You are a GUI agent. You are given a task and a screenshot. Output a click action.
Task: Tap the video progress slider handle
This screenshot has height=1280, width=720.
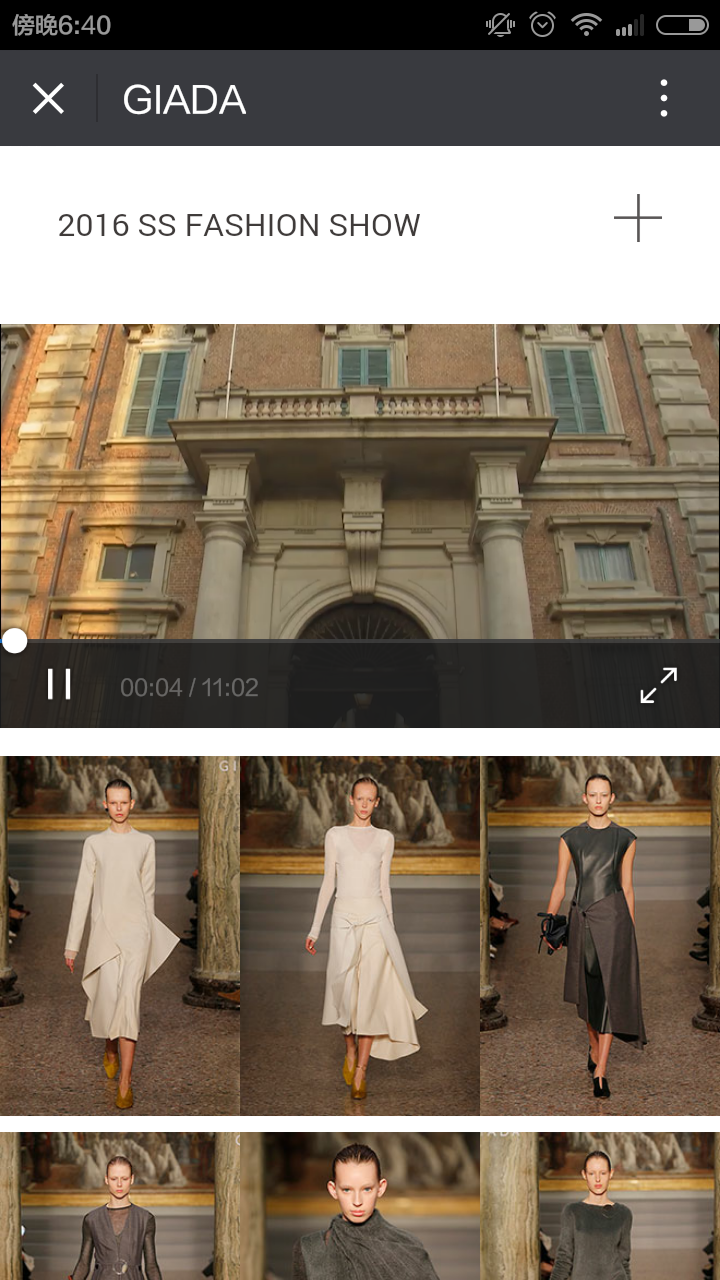tap(14, 641)
